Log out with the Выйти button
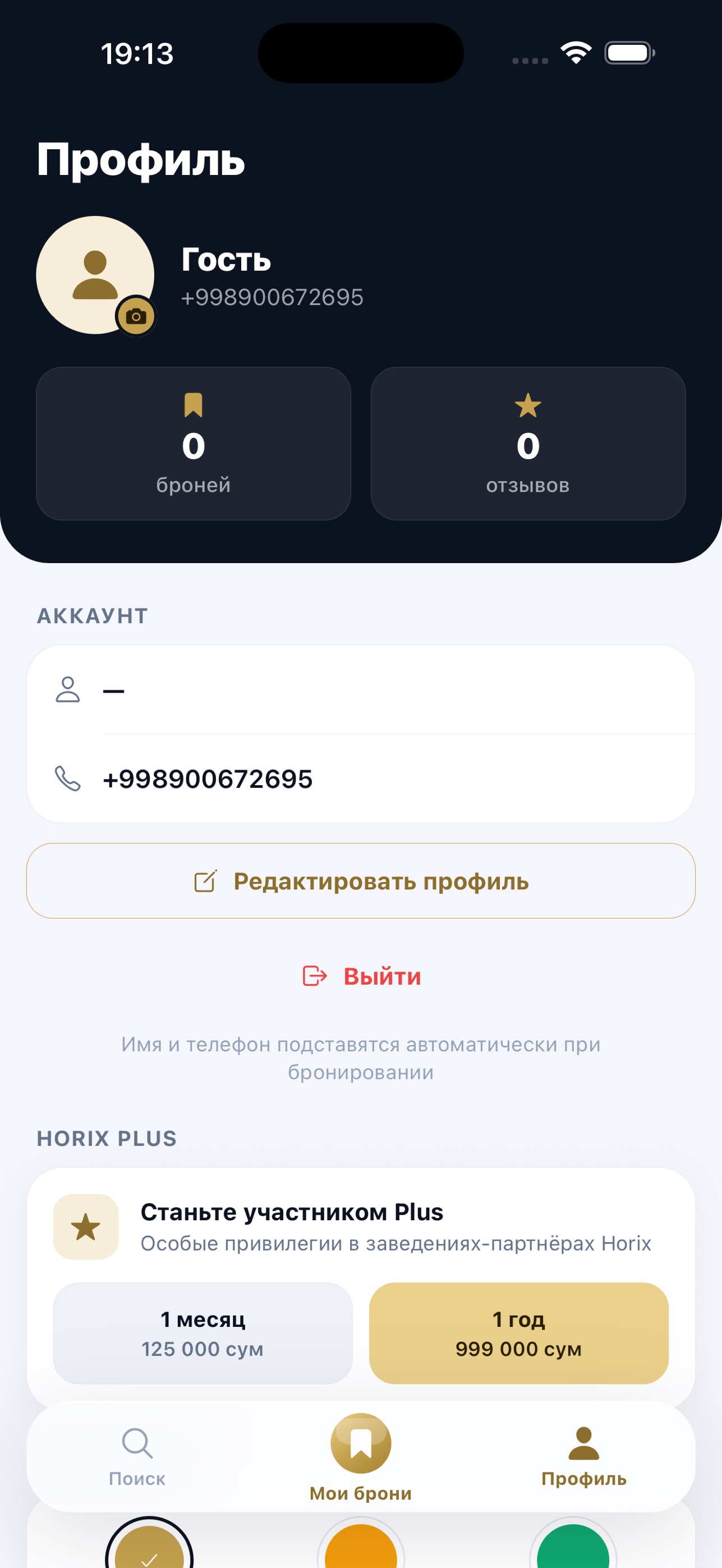 pos(361,976)
